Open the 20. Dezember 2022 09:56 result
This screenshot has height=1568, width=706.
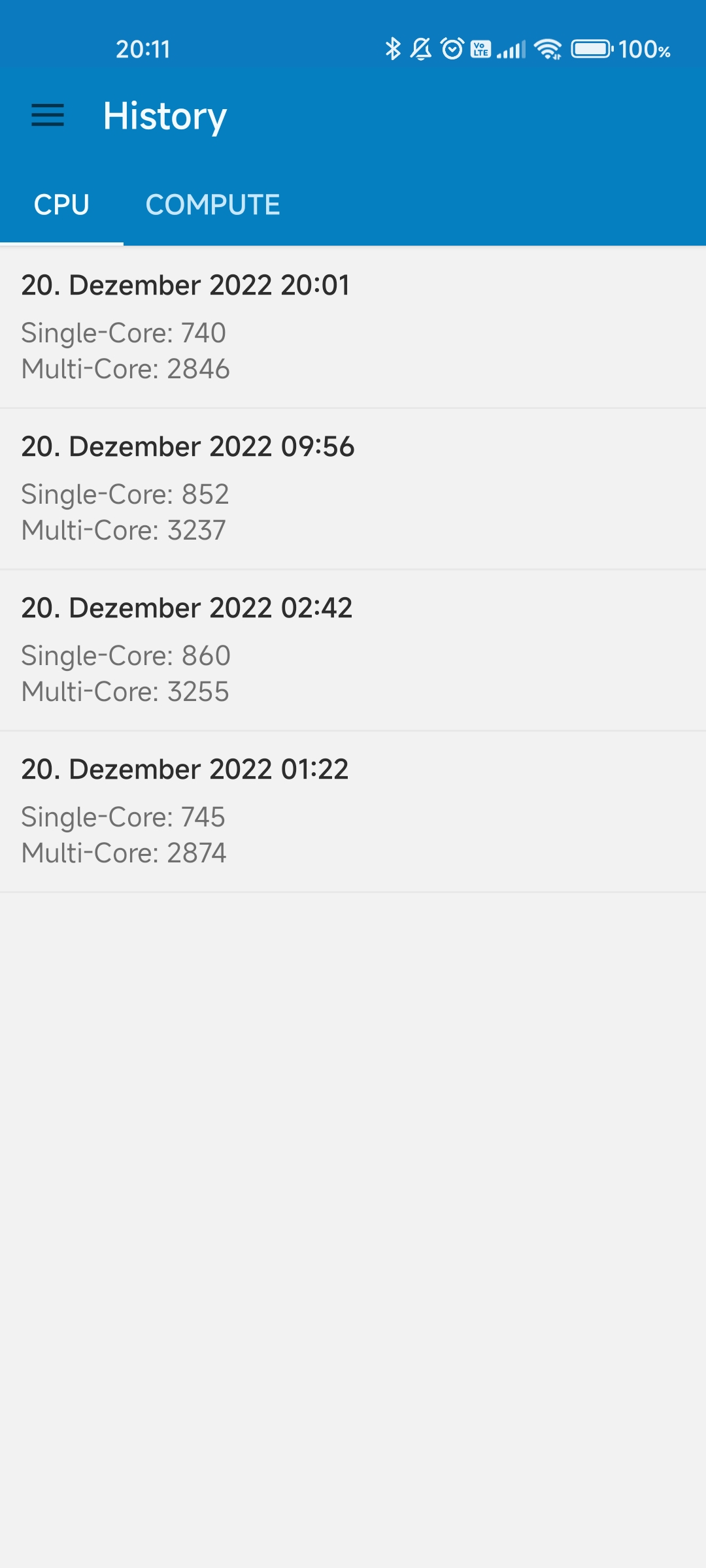coord(353,489)
